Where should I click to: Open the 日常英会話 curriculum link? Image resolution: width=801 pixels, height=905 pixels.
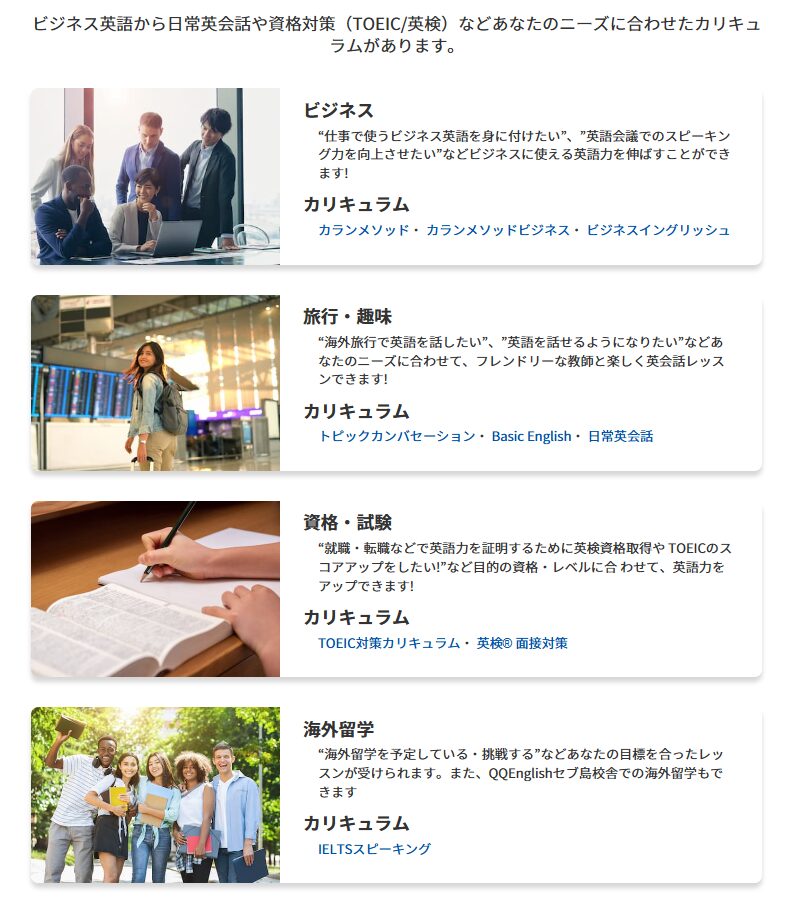[620, 436]
